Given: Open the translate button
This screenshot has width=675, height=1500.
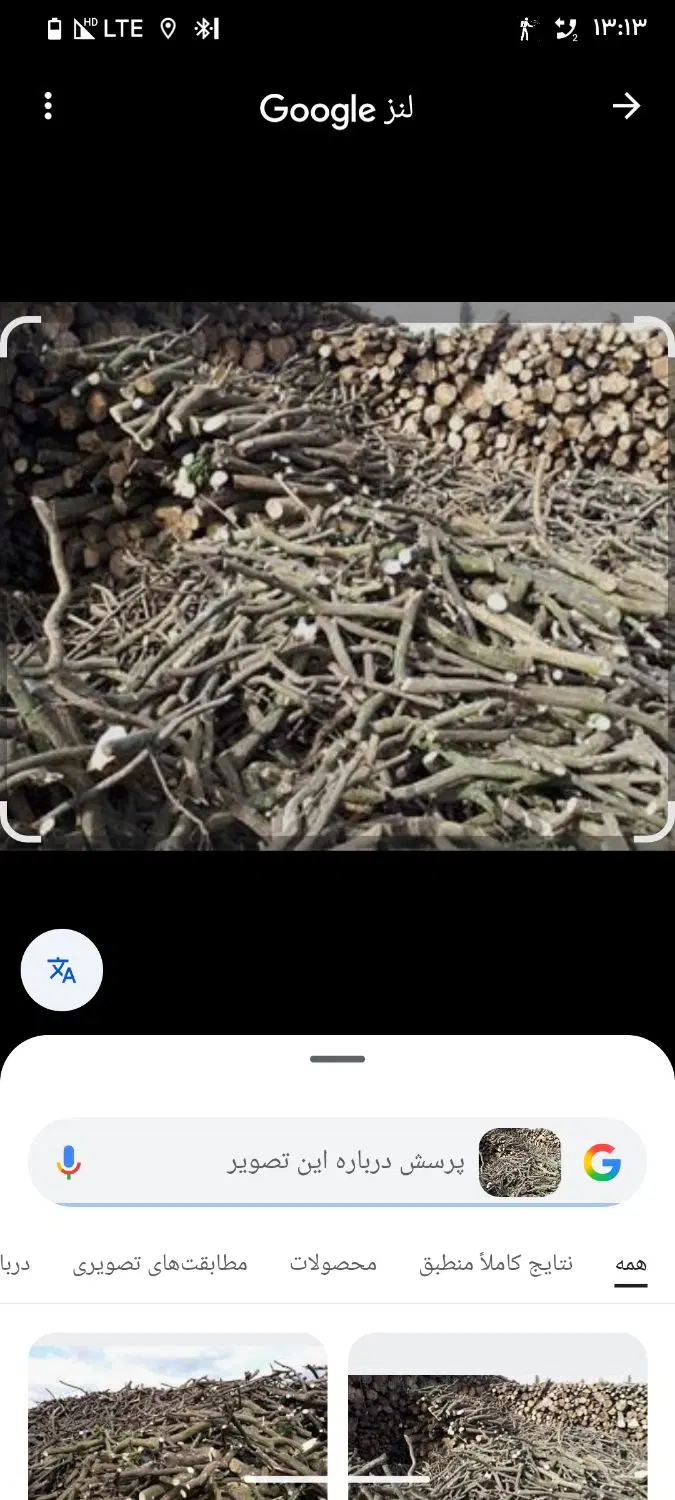Looking at the screenshot, I should click(x=62, y=970).
